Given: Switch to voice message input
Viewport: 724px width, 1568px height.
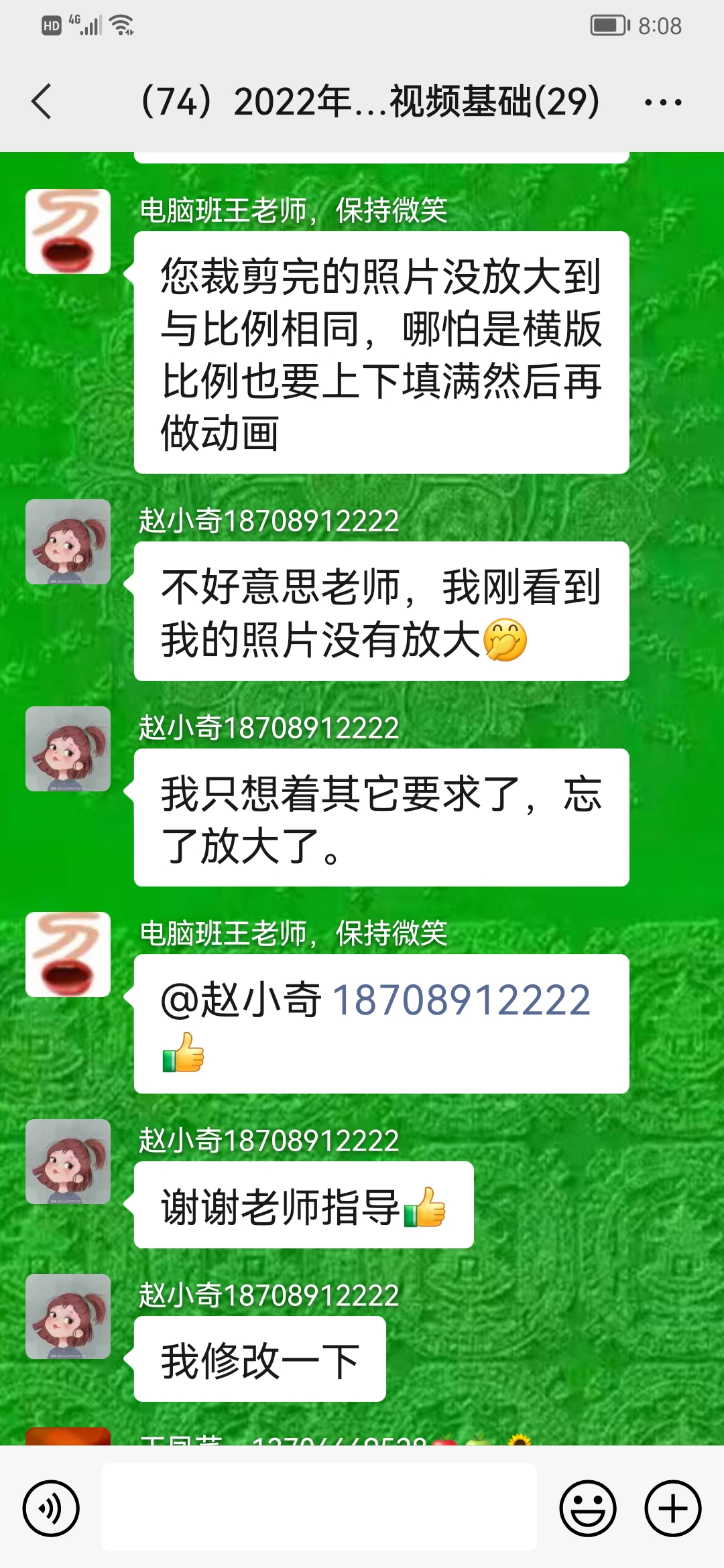Looking at the screenshot, I should click(x=51, y=1508).
